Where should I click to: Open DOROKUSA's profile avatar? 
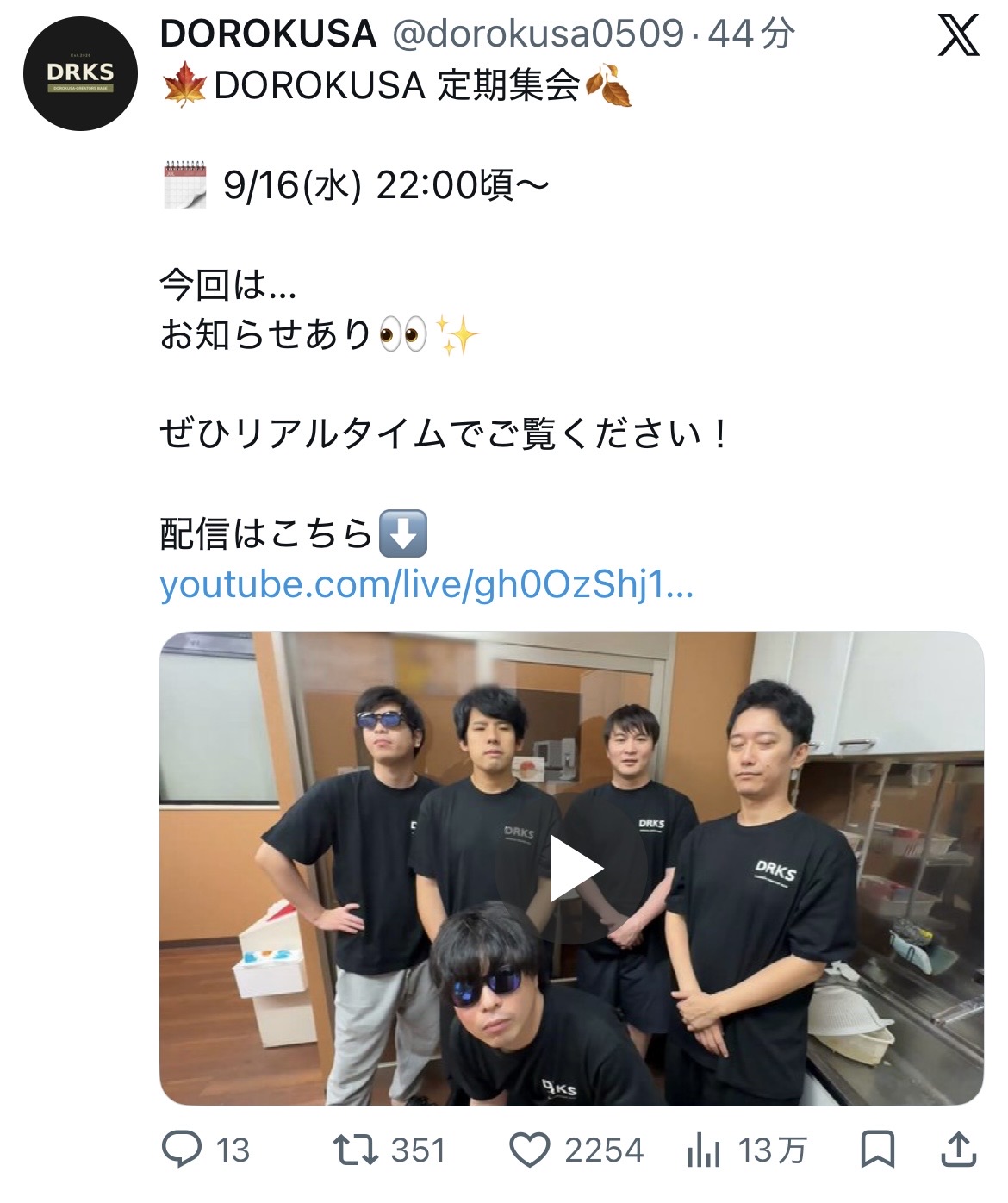click(x=80, y=73)
